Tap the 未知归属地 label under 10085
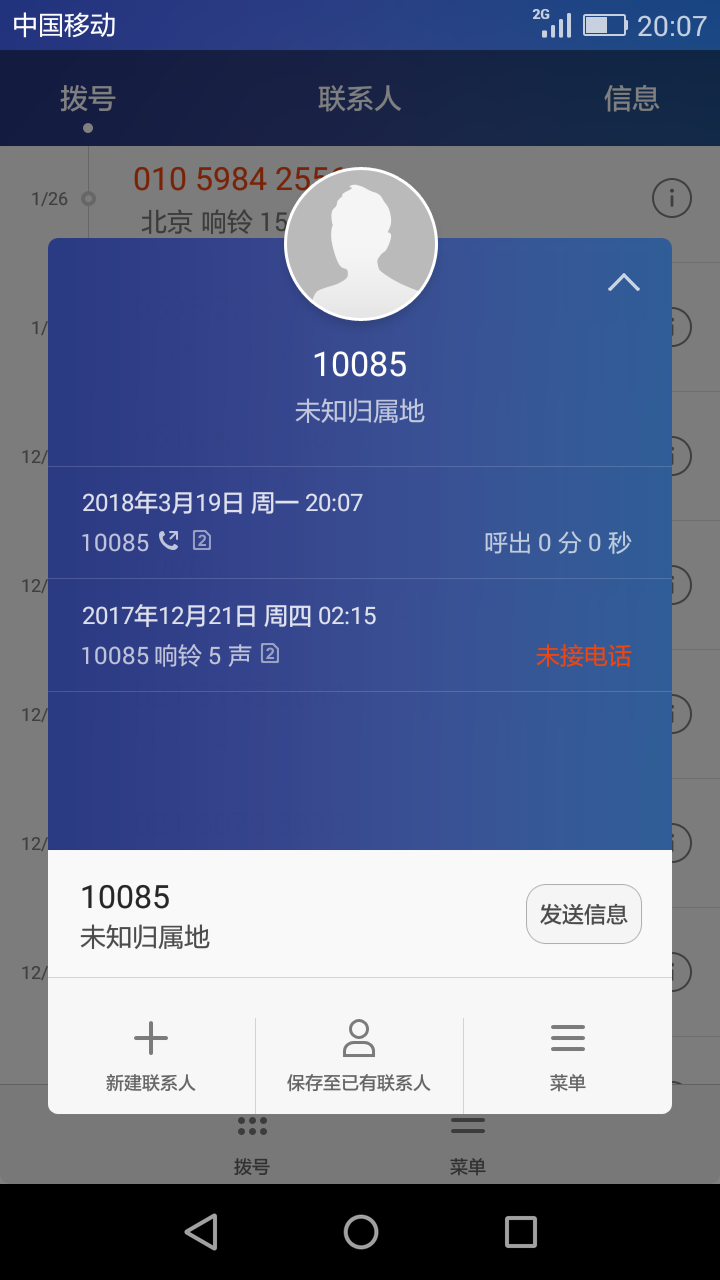This screenshot has width=720, height=1280. 360,411
